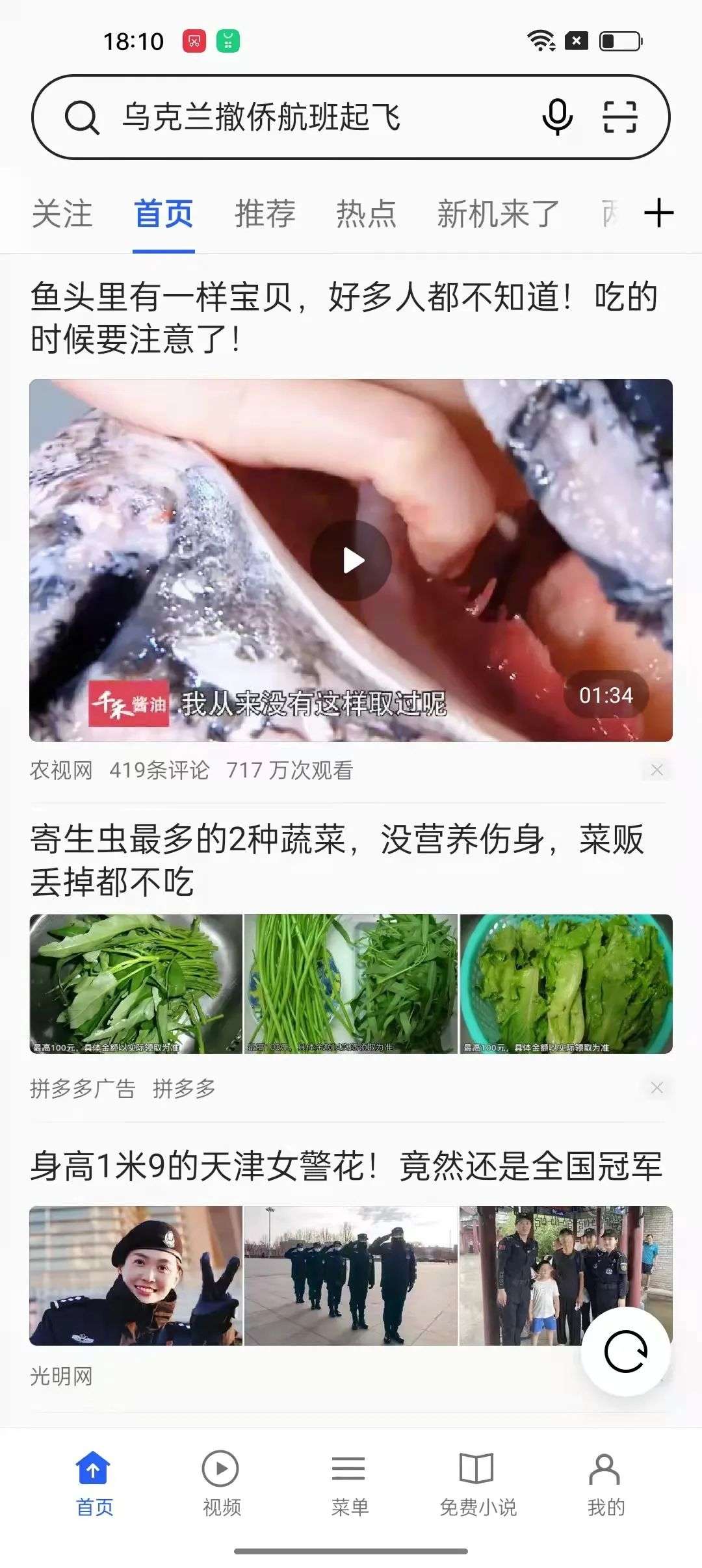Close the 拼多多 ad card
The image size is (702, 1568).
[656, 1088]
